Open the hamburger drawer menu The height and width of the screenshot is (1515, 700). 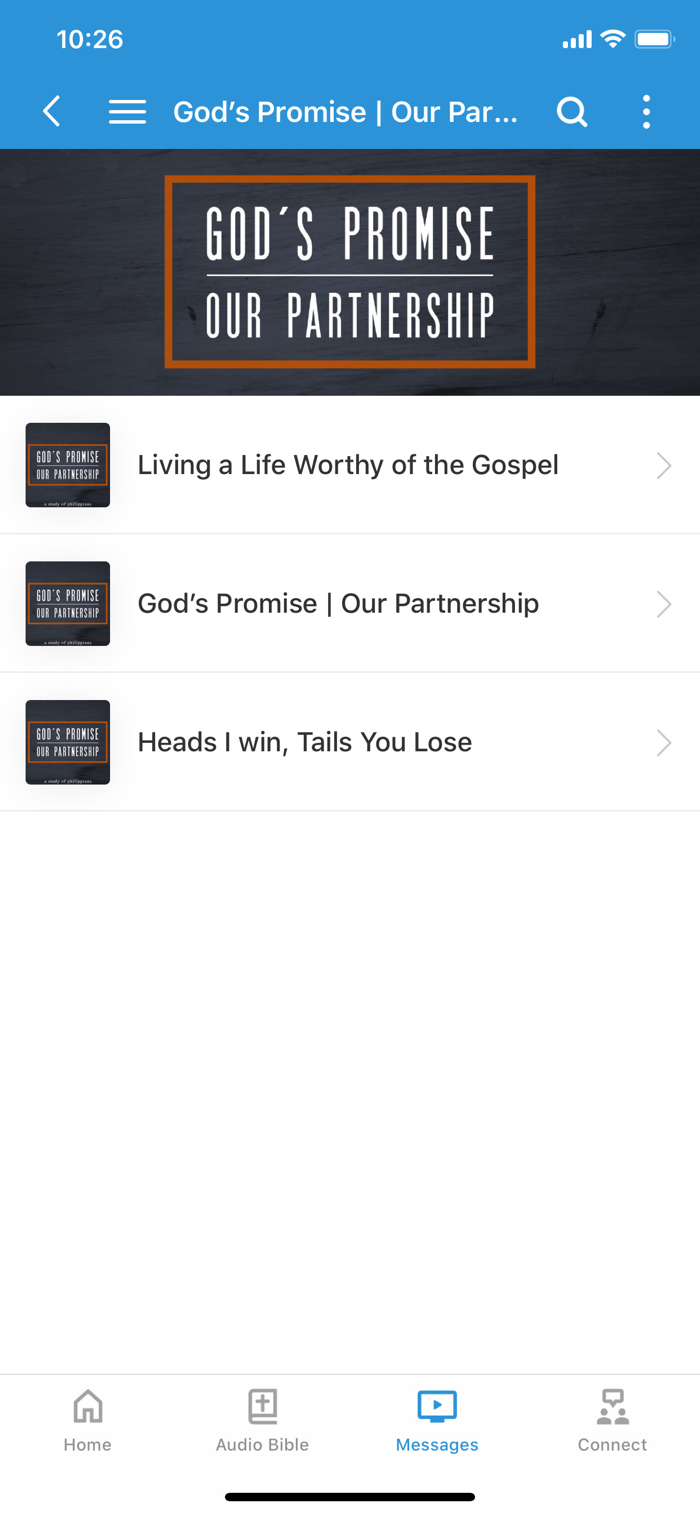(x=127, y=112)
